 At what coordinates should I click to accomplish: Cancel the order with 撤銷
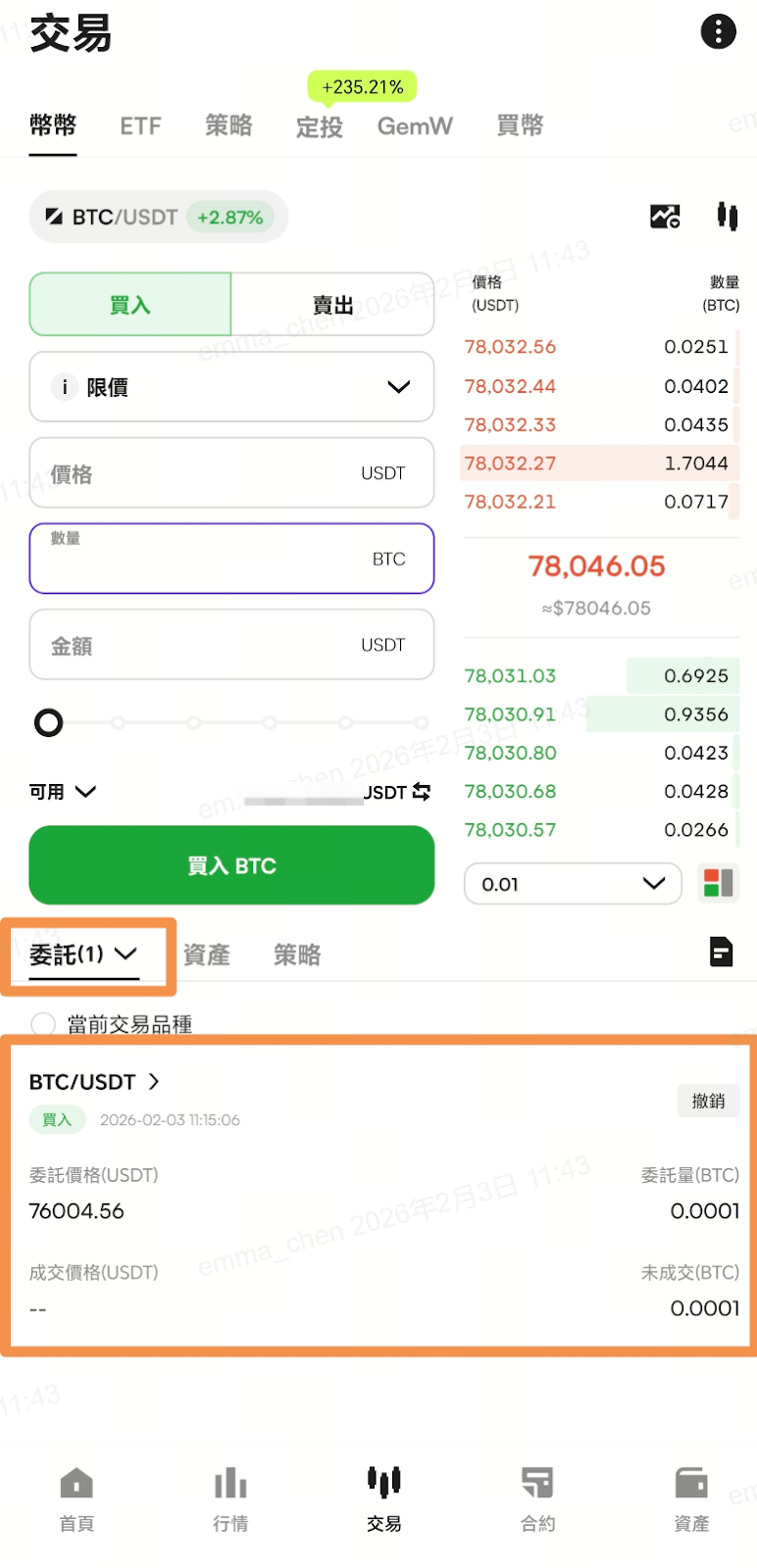coord(708,1101)
